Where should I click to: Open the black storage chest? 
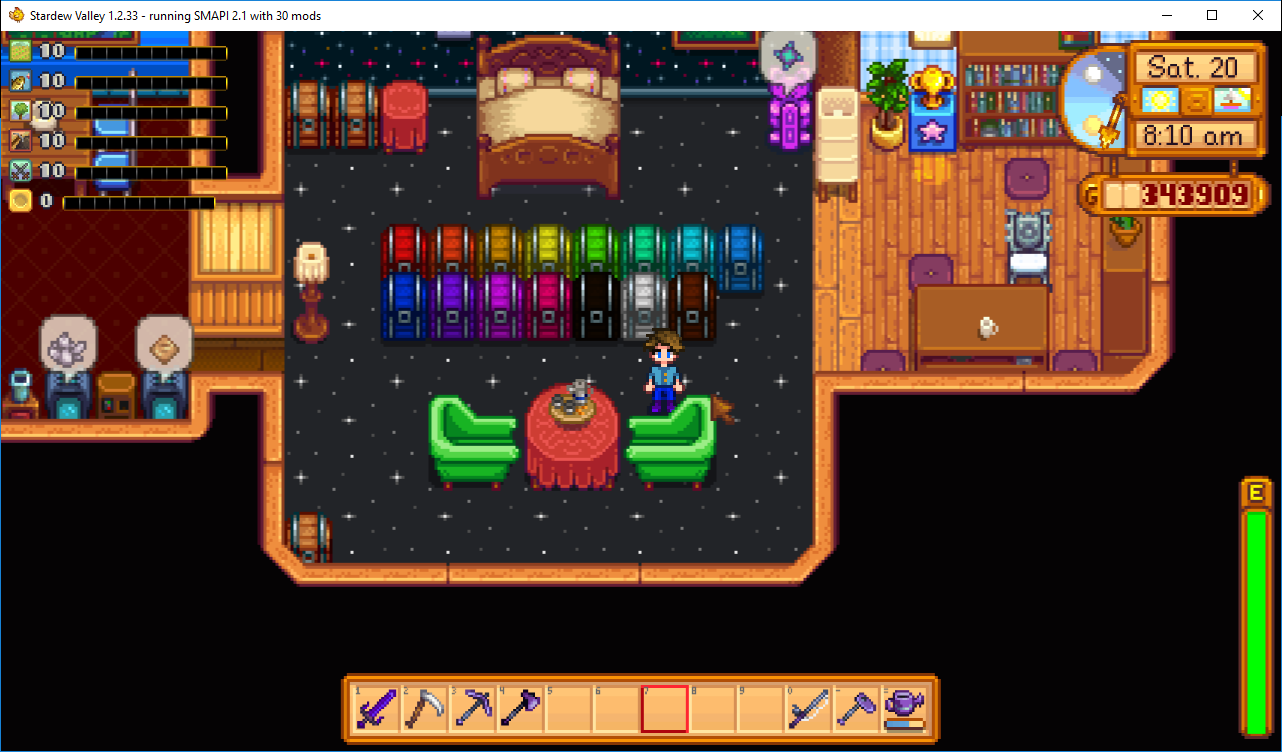point(597,308)
